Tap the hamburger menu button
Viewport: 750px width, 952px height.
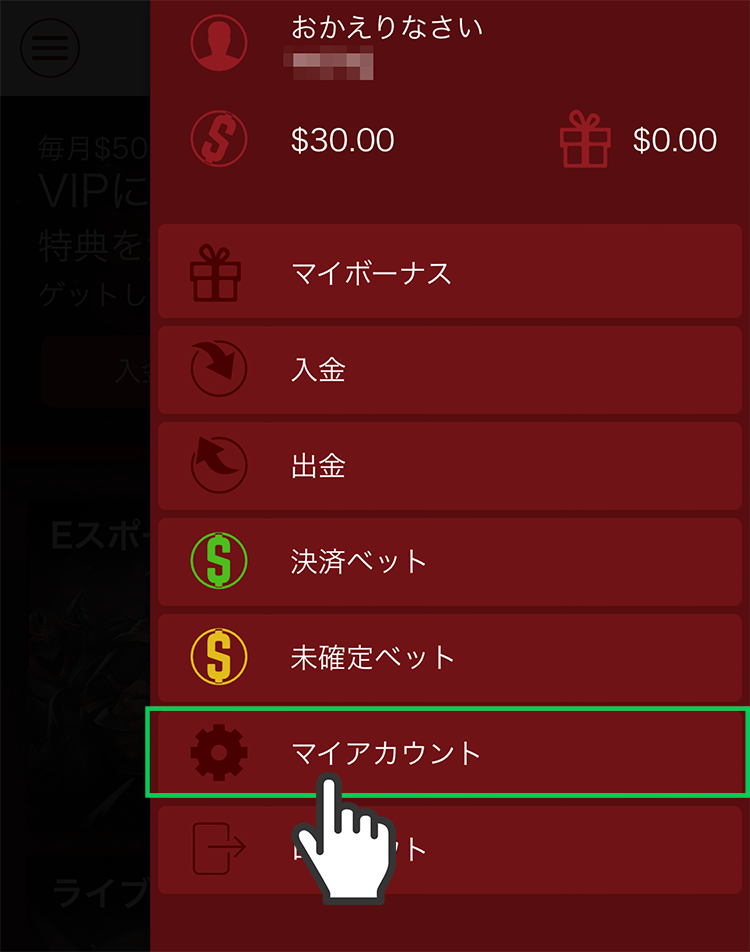50,48
